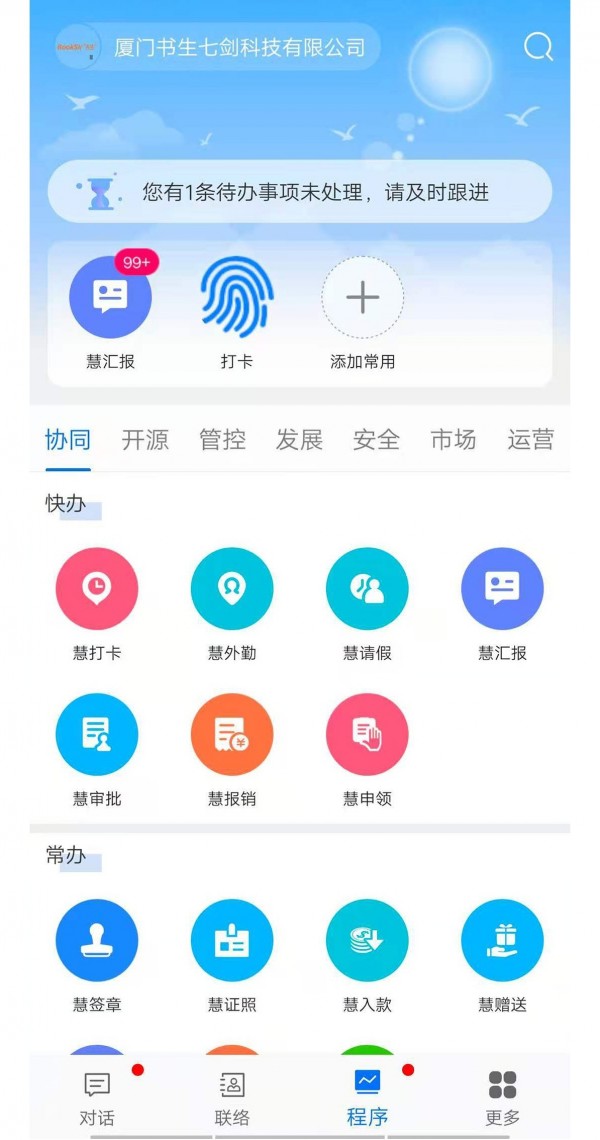
Task: Tap the fingerprint 打卡 shortcut
Action: (x=237, y=298)
